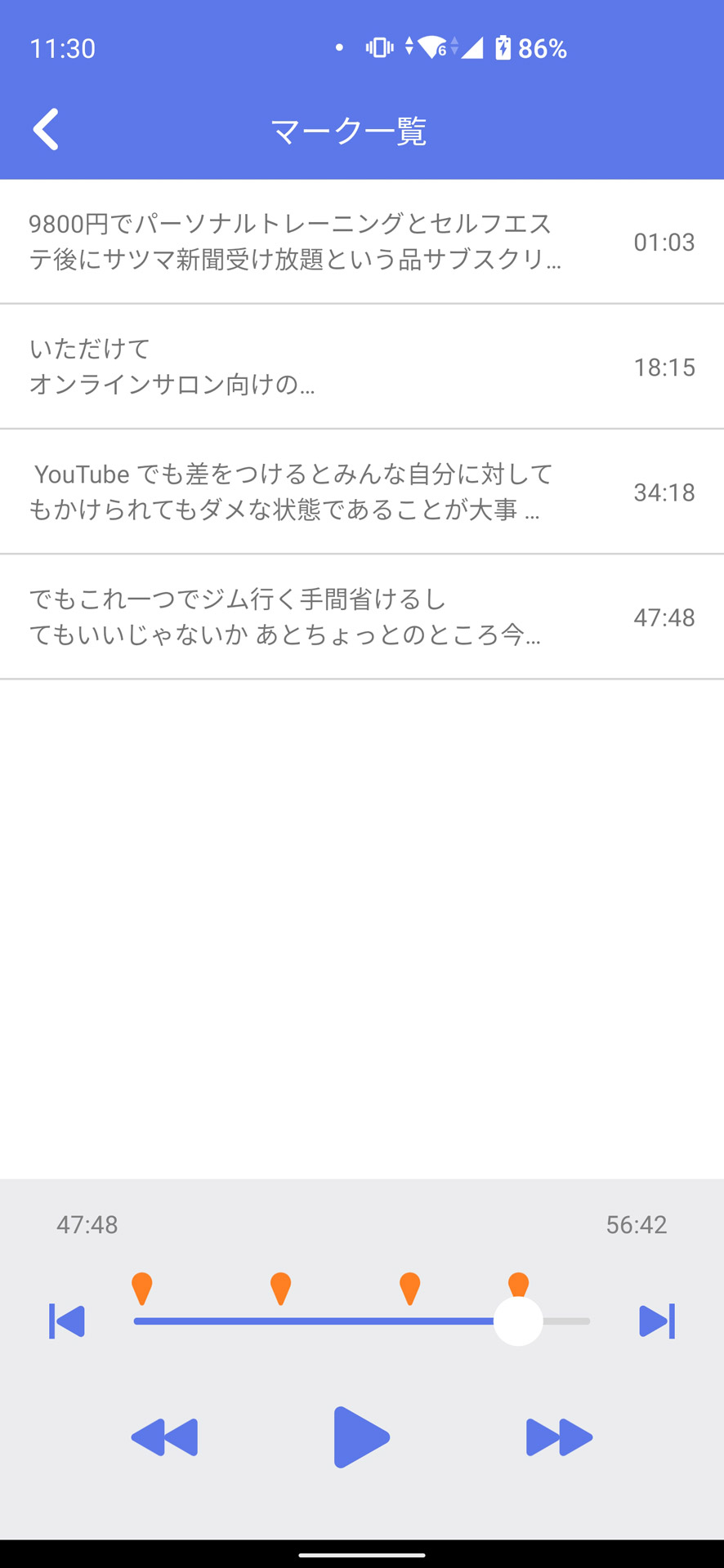Tap the second orange marker on timeline
This screenshot has width=724, height=1568.
point(280,1284)
